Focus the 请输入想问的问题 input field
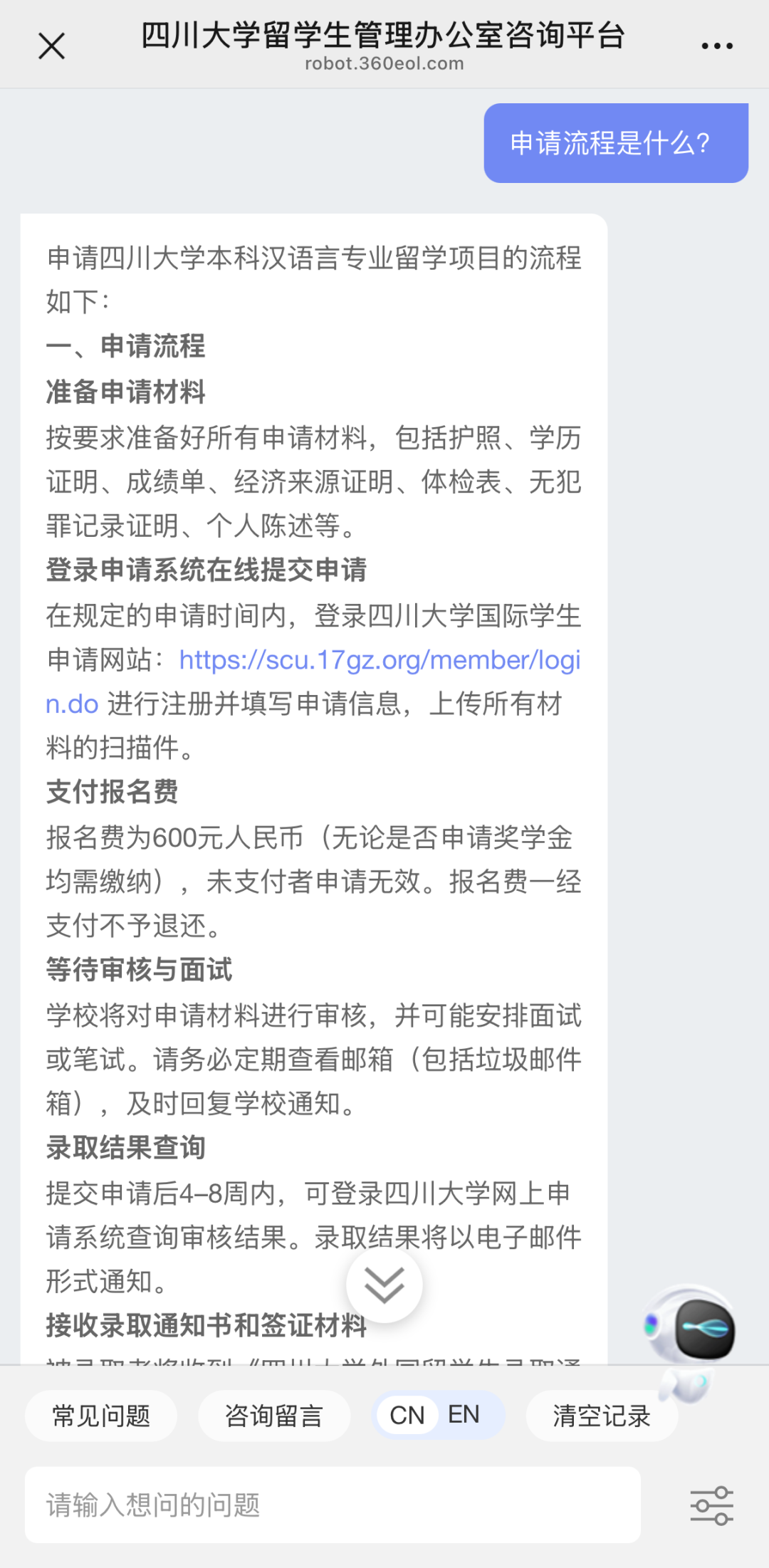The image size is (769, 1568). tap(333, 1505)
